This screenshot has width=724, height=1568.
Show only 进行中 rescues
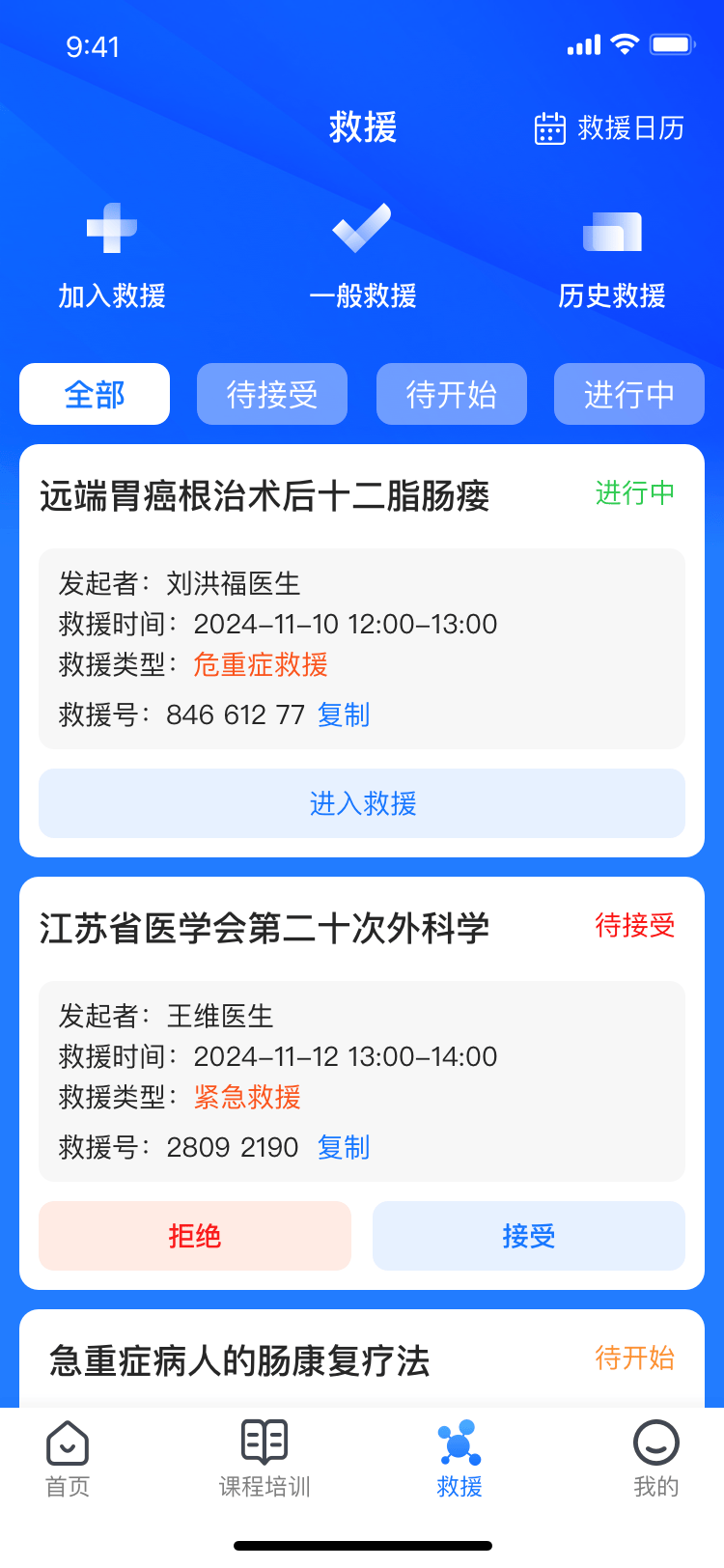(629, 394)
